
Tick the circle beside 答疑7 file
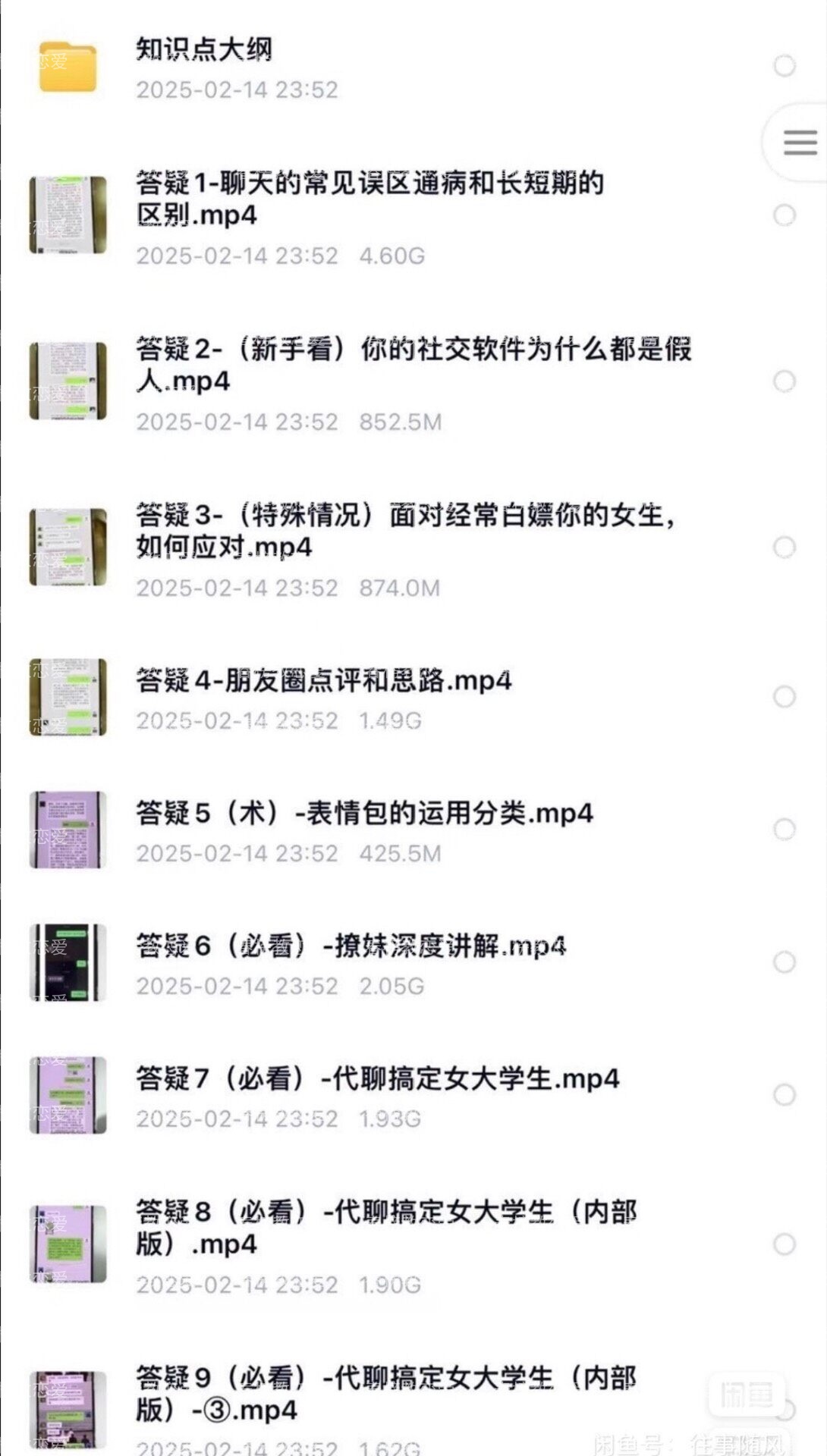tap(784, 1094)
